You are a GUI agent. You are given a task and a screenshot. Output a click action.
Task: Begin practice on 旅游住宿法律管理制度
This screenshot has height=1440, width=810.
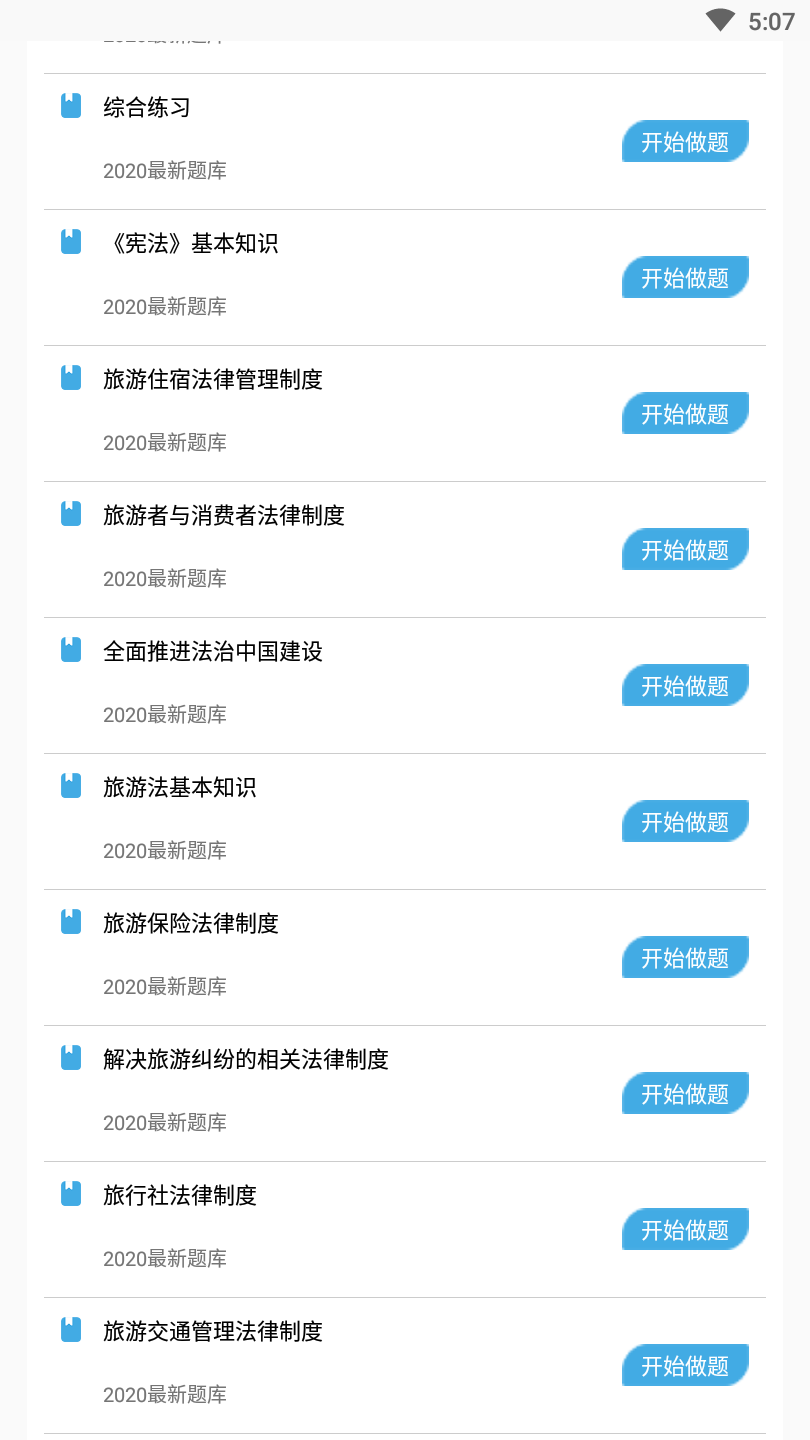coord(685,414)
